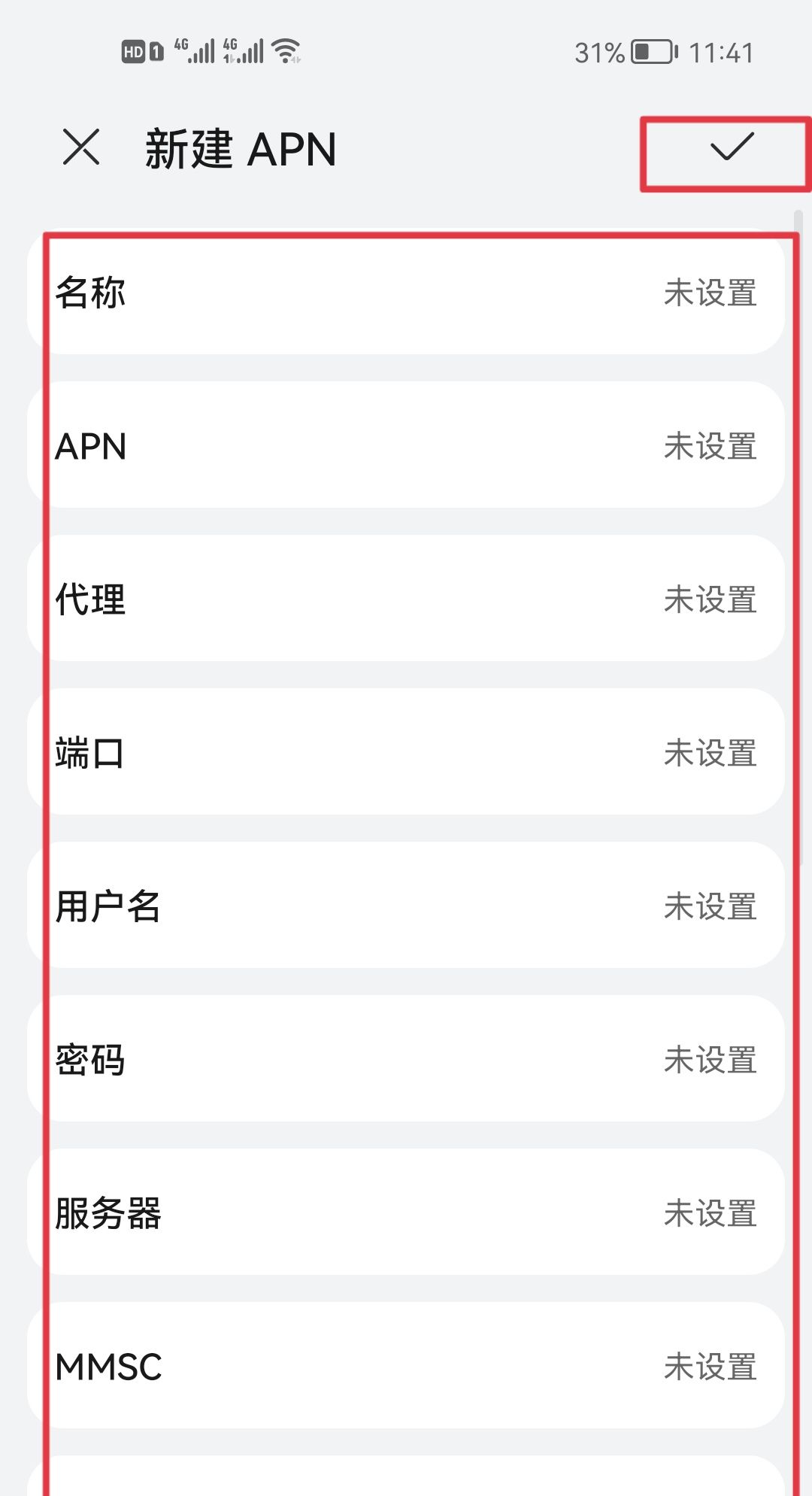
Task: Tap the Wi-Fi icon in the status bar
Action: tap(288, 51)
